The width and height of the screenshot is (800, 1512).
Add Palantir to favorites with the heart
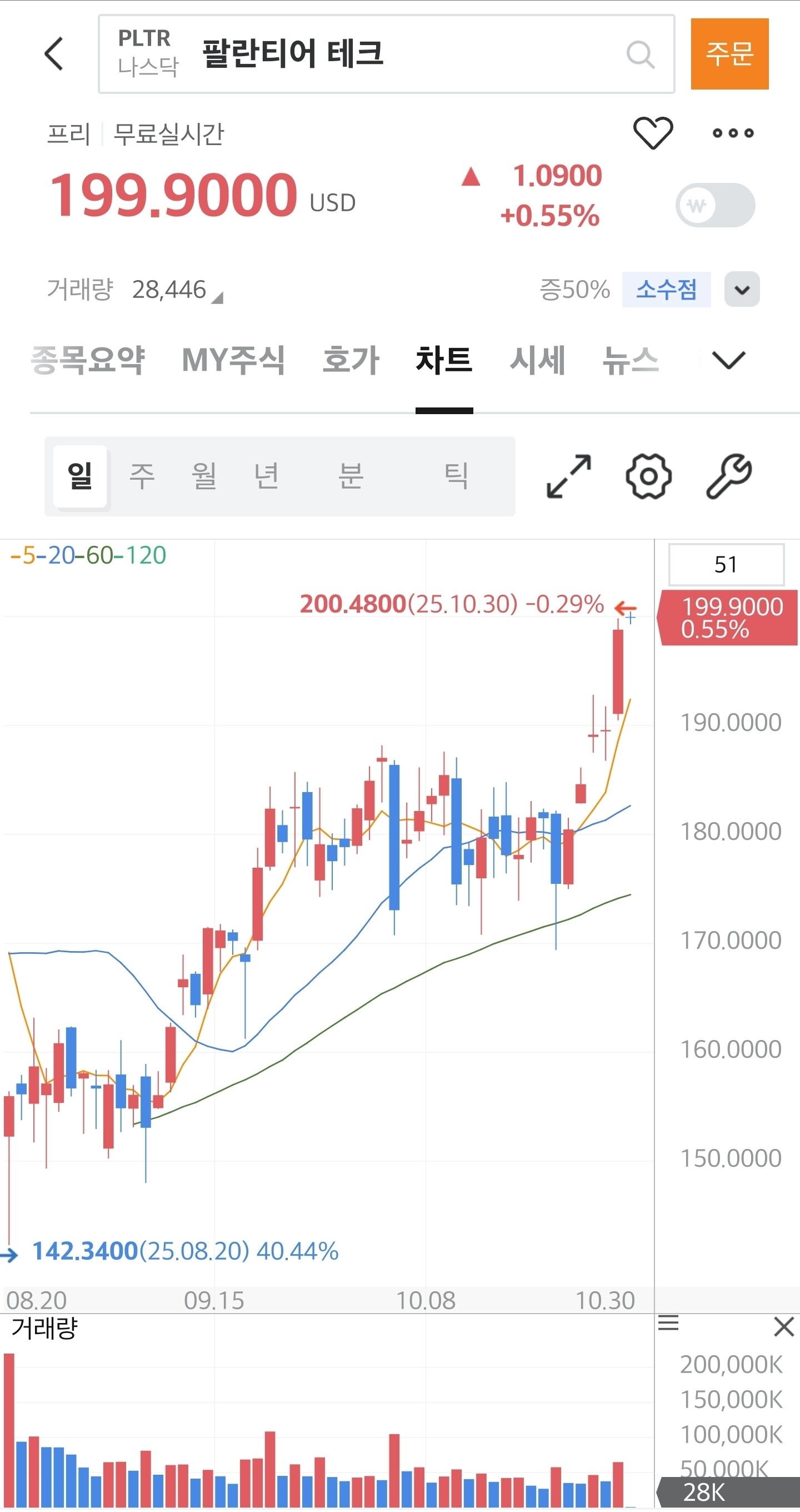(x=653, y=133)
